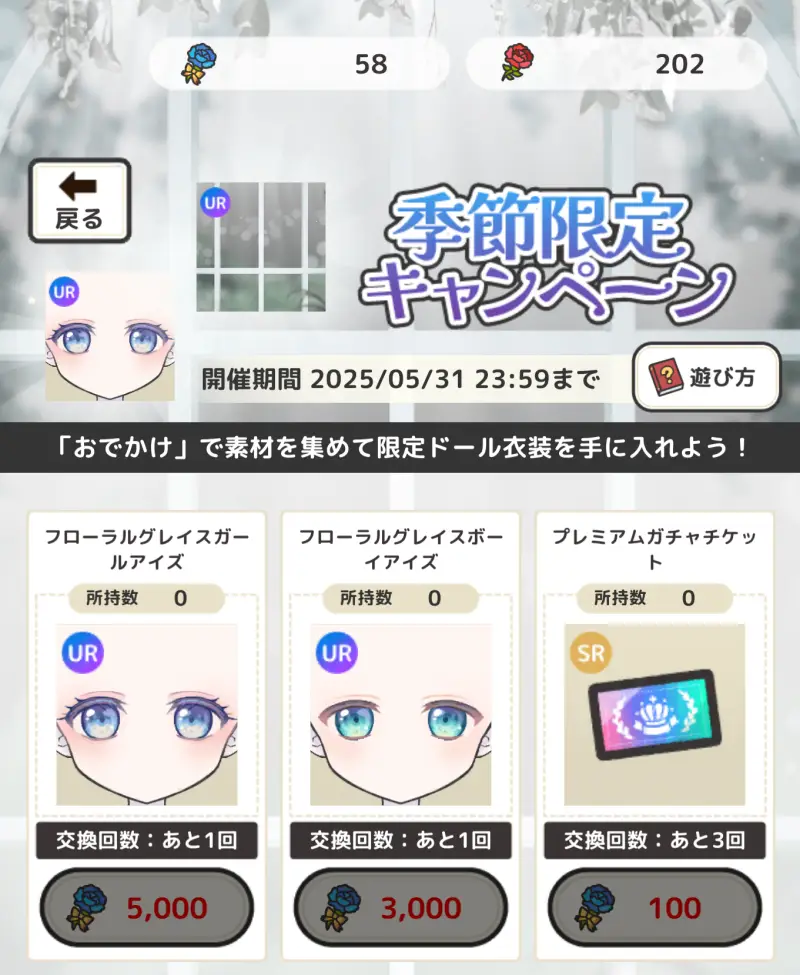Exchange 100 roses for Premium Gacha Ticket

pos(654,908)
